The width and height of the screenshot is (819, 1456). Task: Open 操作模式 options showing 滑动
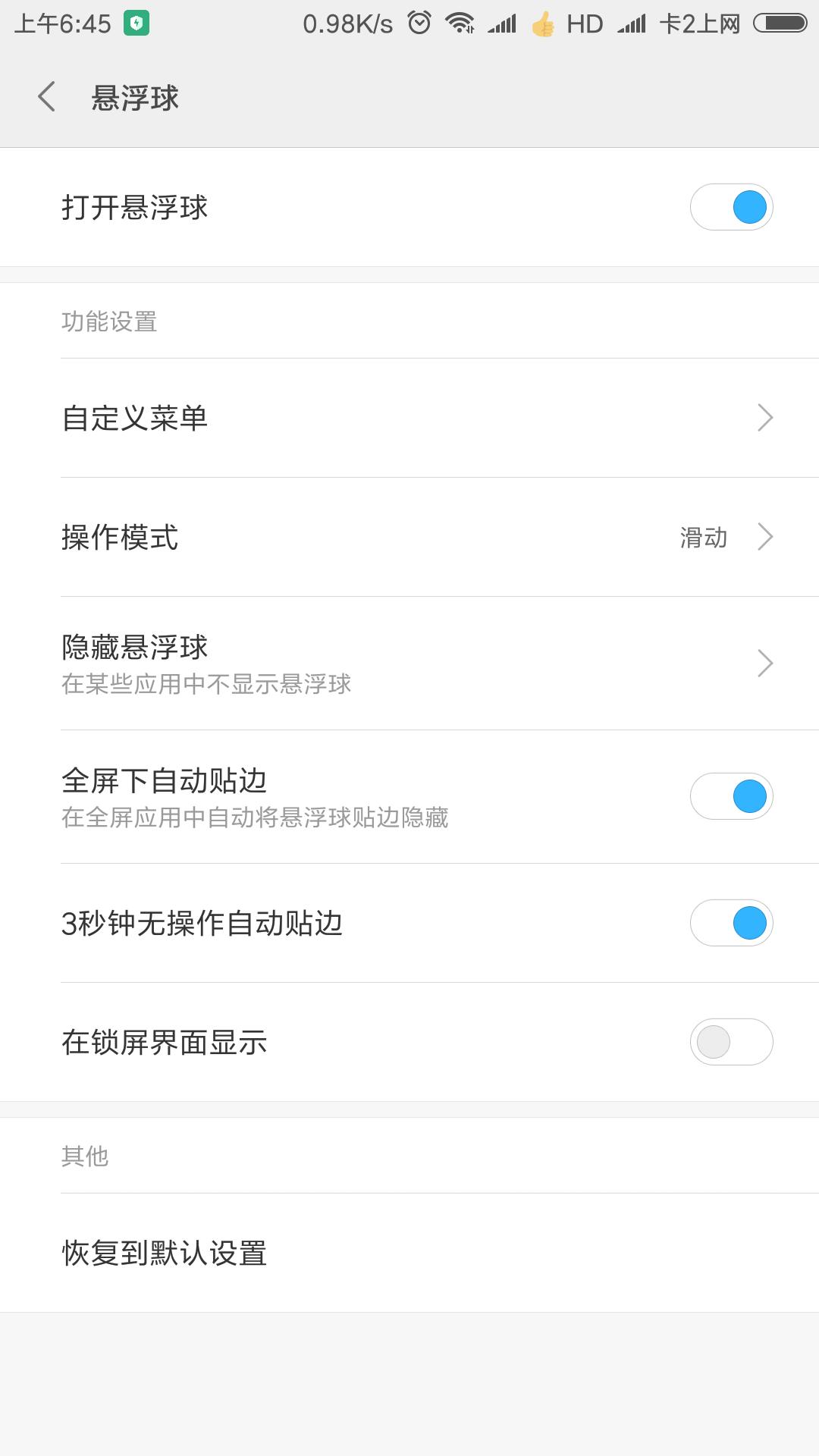pyautogui.click(x=765, y=537)
